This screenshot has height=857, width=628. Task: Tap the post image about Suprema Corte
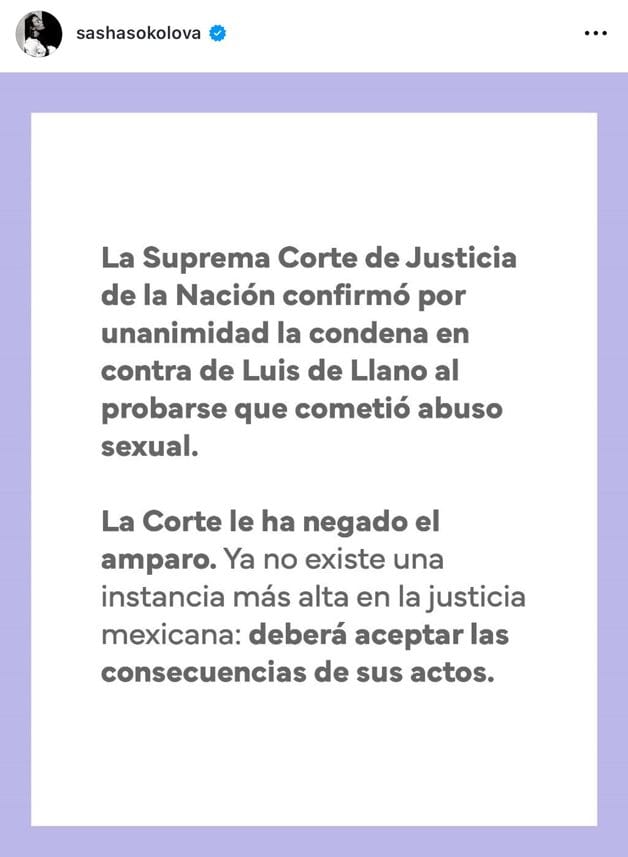(x=314, y=467)
